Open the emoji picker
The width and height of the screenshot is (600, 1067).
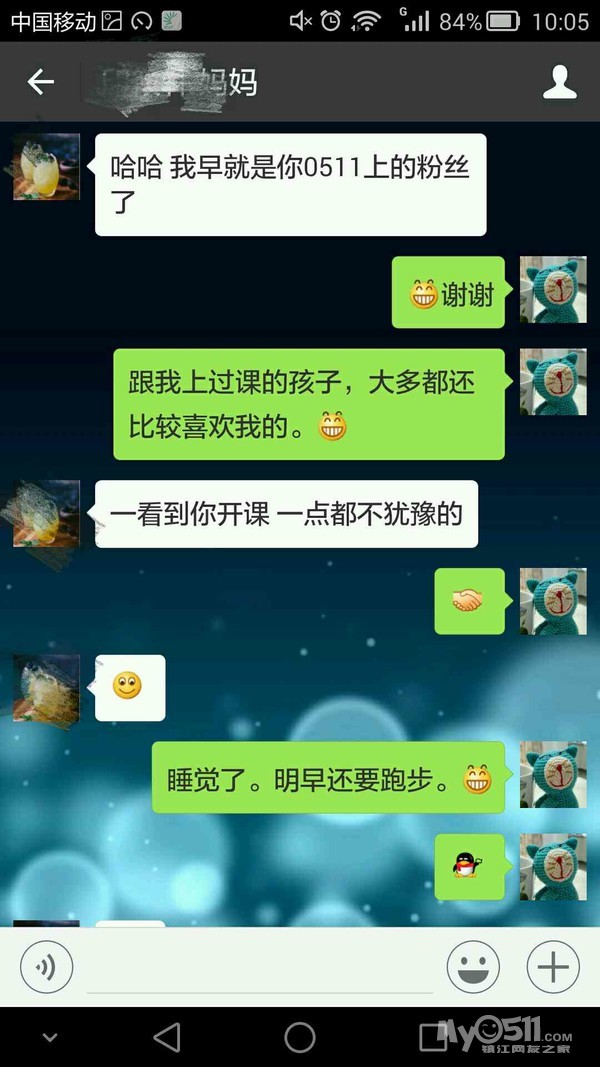(473, 967)
